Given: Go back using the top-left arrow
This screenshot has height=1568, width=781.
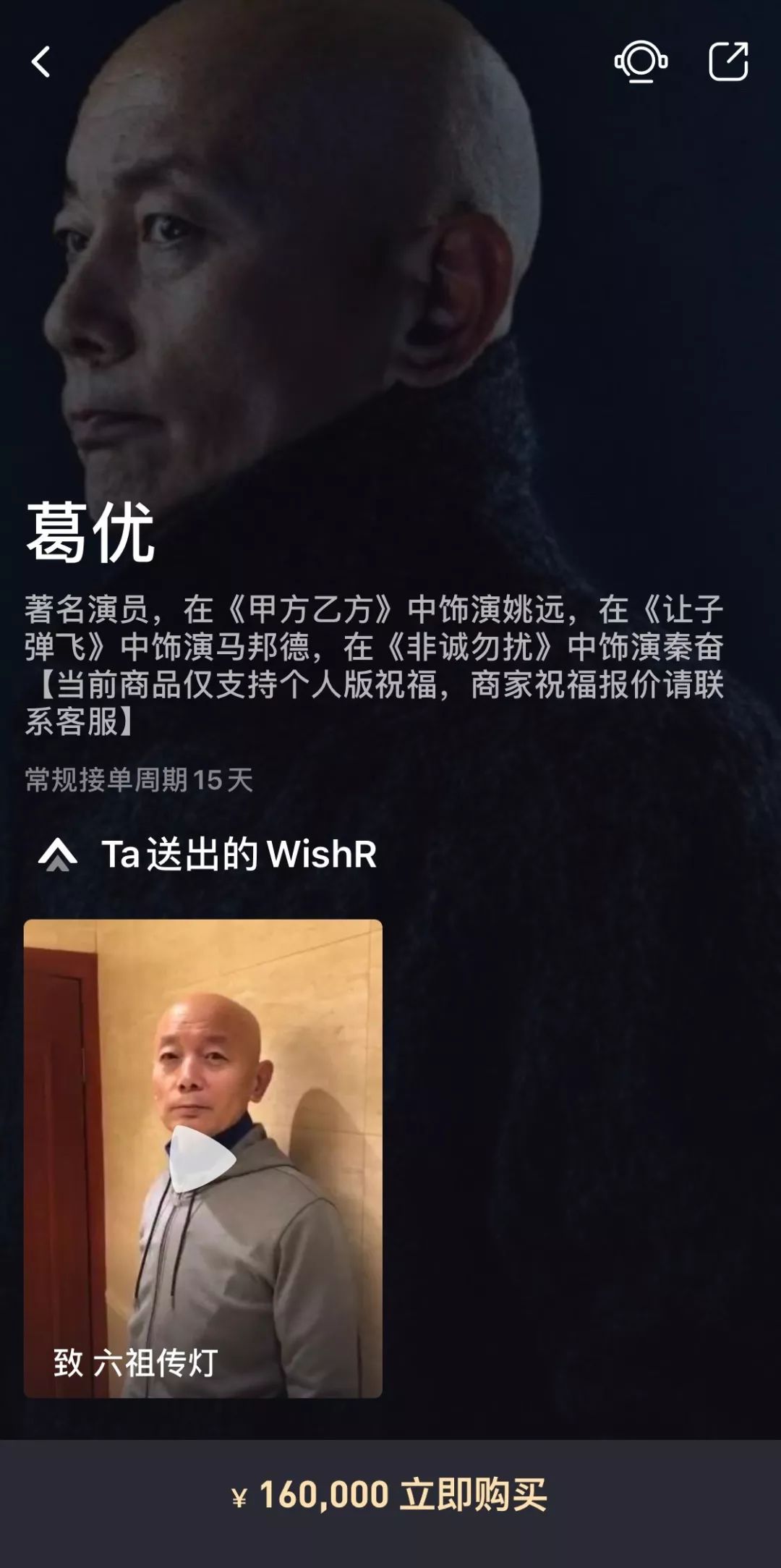Looking at the screenshot, I should tap(41, 62).
